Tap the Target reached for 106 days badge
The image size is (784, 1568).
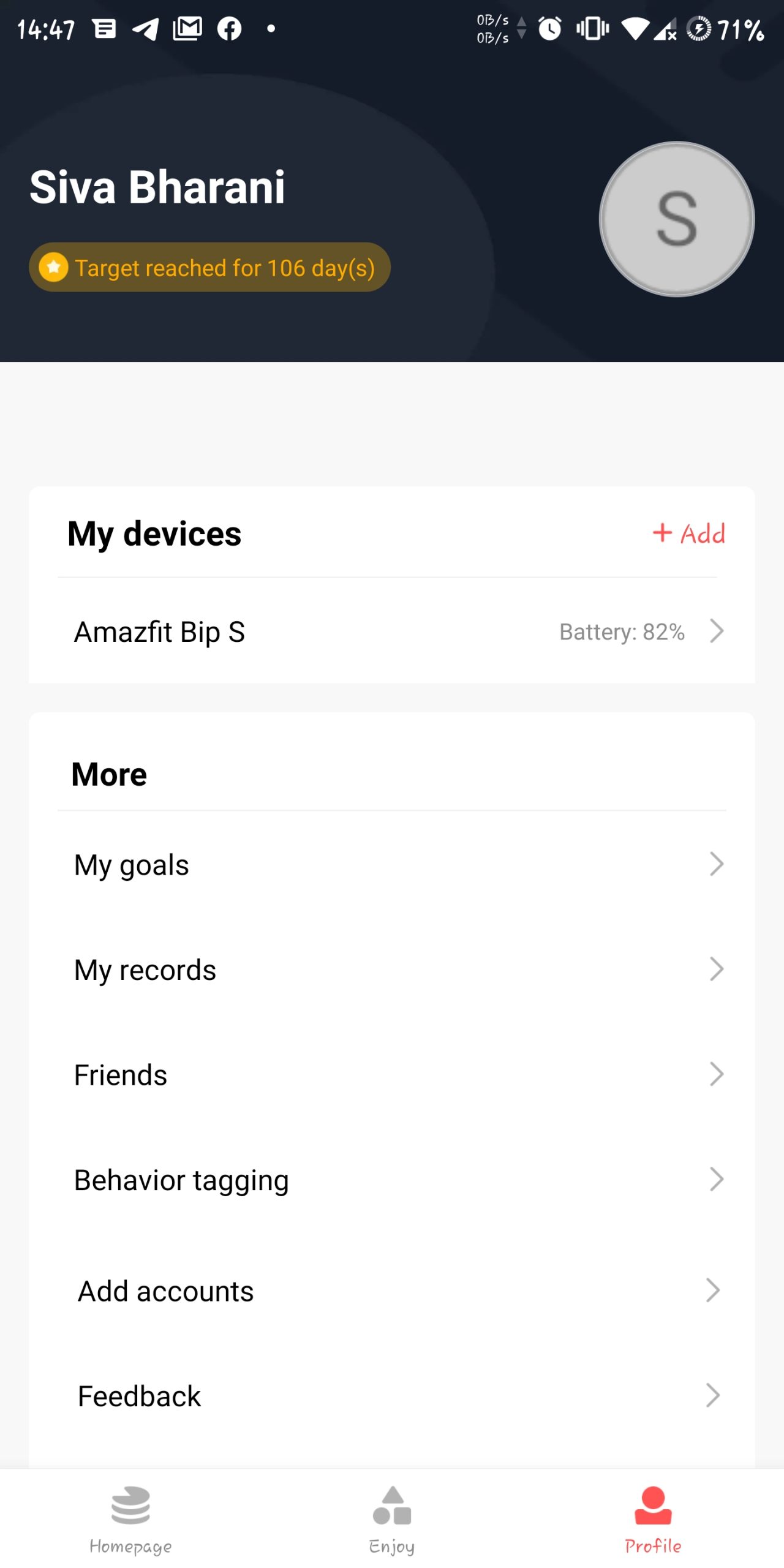point(209,268)
